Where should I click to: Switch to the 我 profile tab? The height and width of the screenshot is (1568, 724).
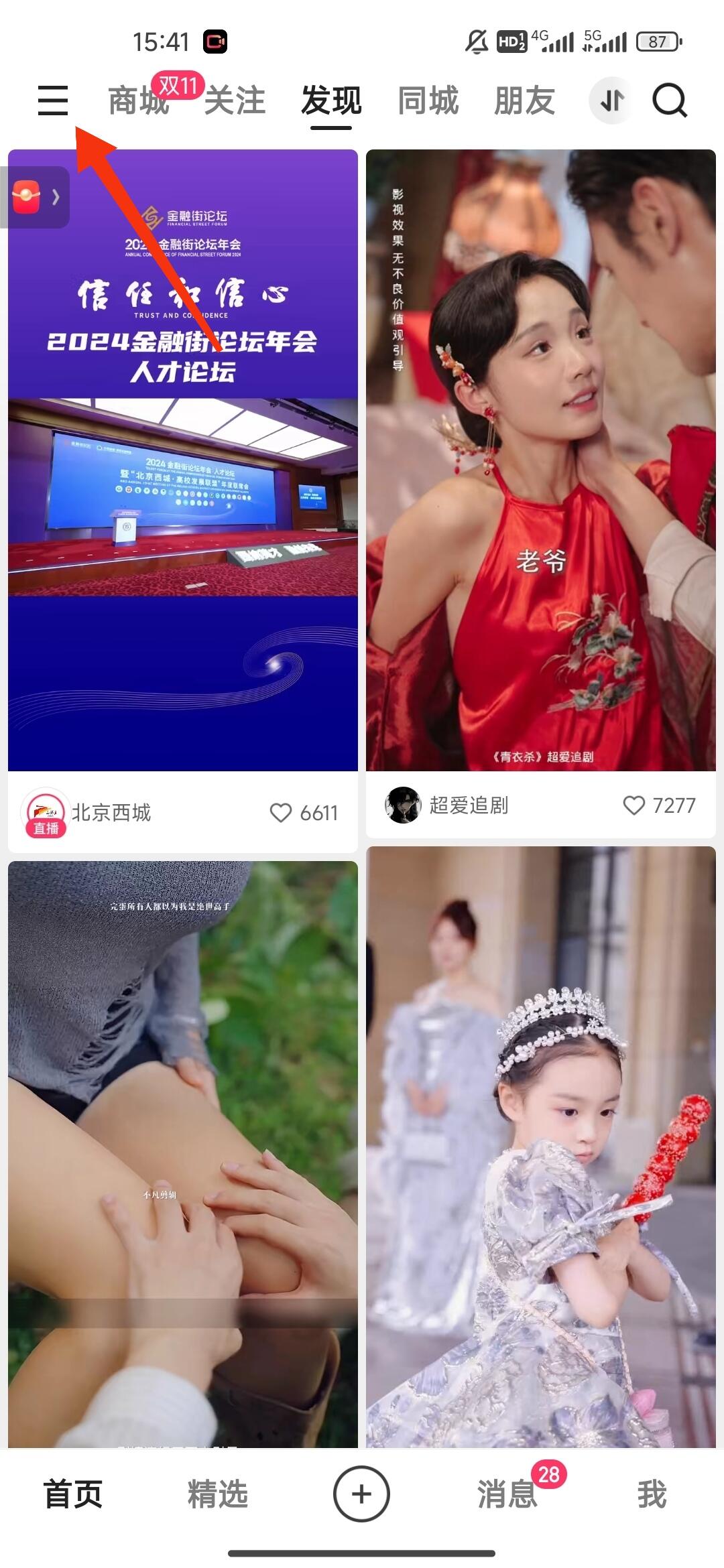[x=652, y=1494]
